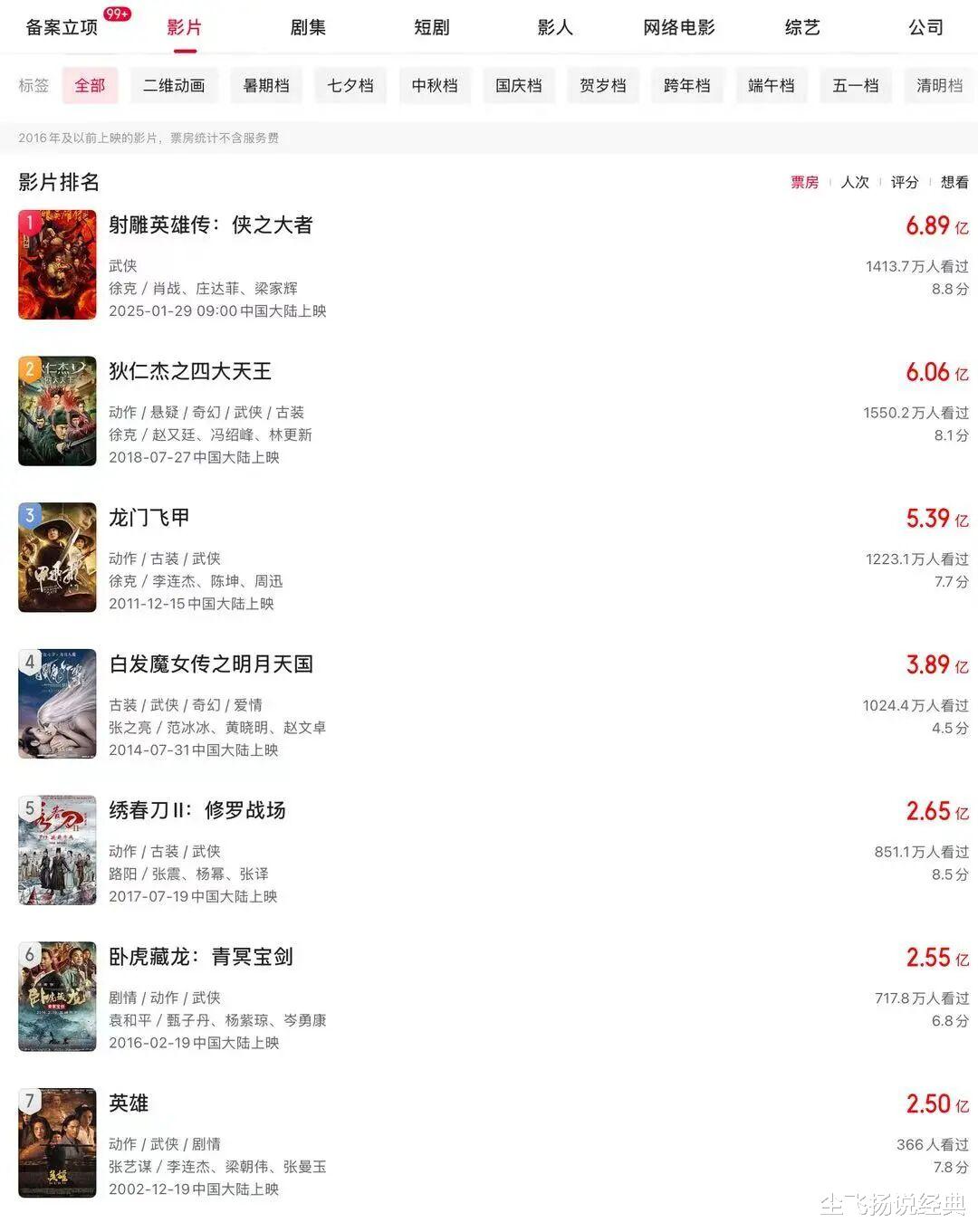Tap the 绣春刀II：修罗战场 row

pos(197,810)
